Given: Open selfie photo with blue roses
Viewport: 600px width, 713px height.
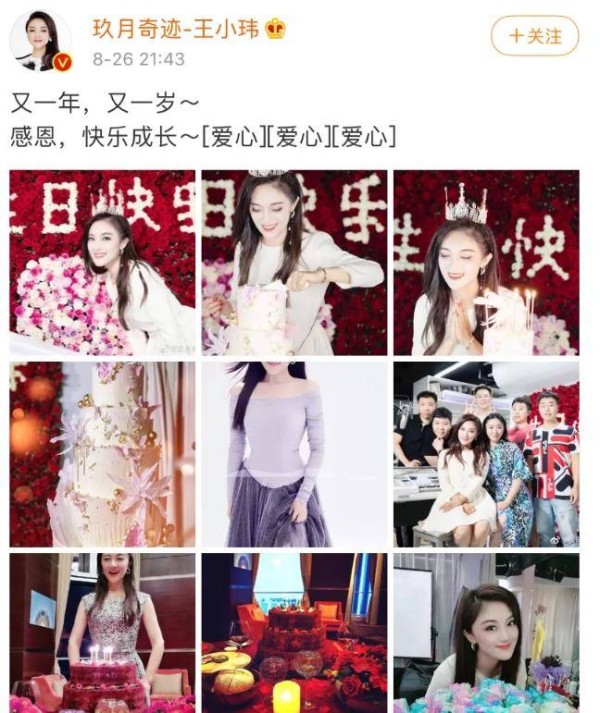Looking at the screenshot, I should [486, 632].
